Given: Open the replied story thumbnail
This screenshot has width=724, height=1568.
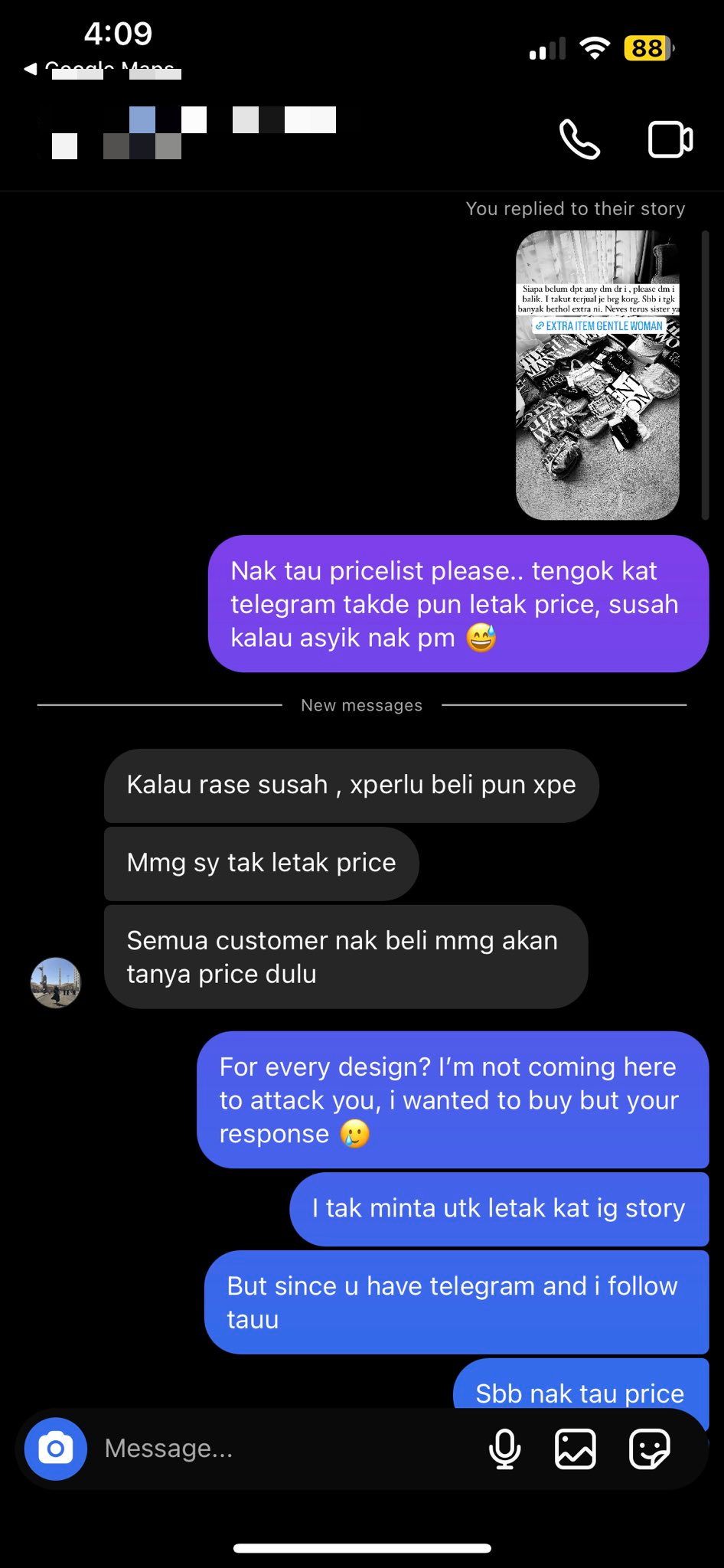Looking at the screenshot, I should pos(598,375).
